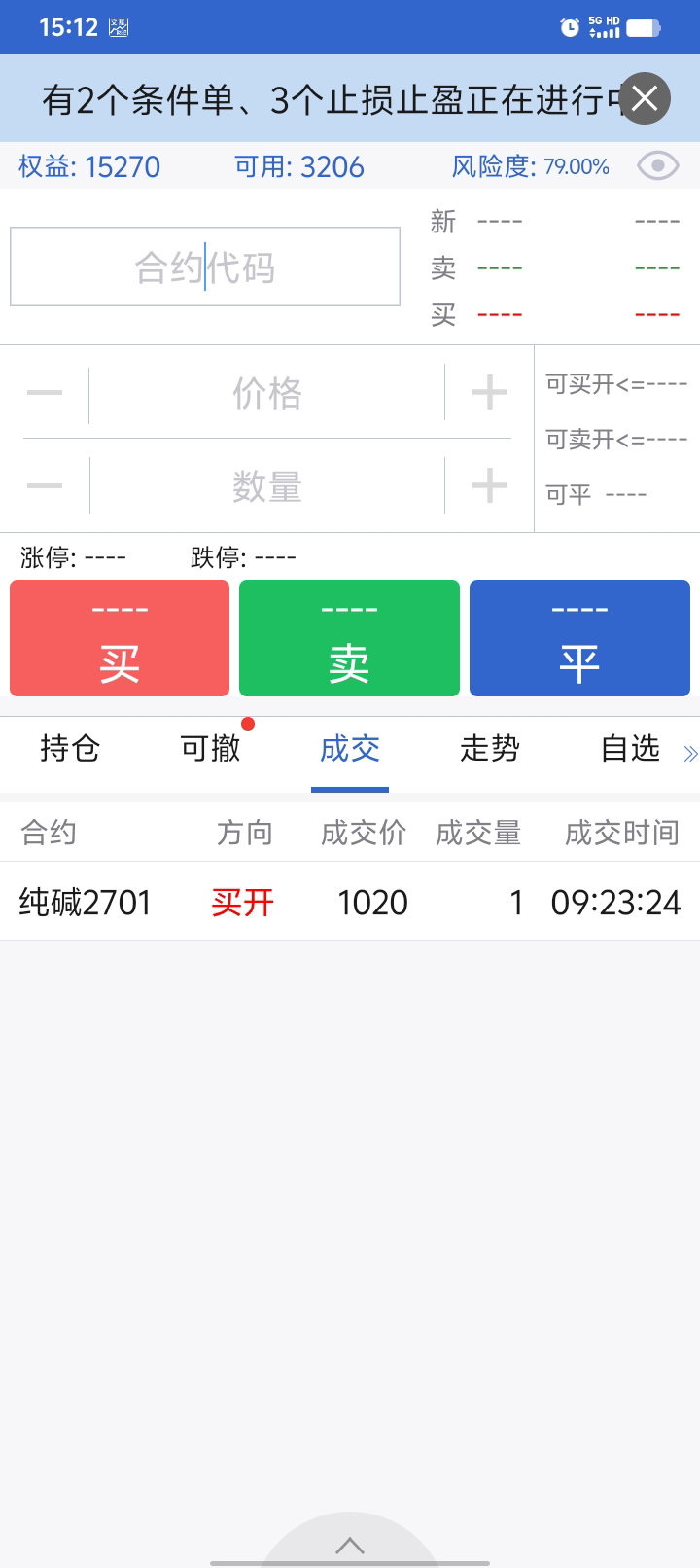The image size is (700, 1568).
Task: Tap the blue 平 close position button
Action: [579, 638]
